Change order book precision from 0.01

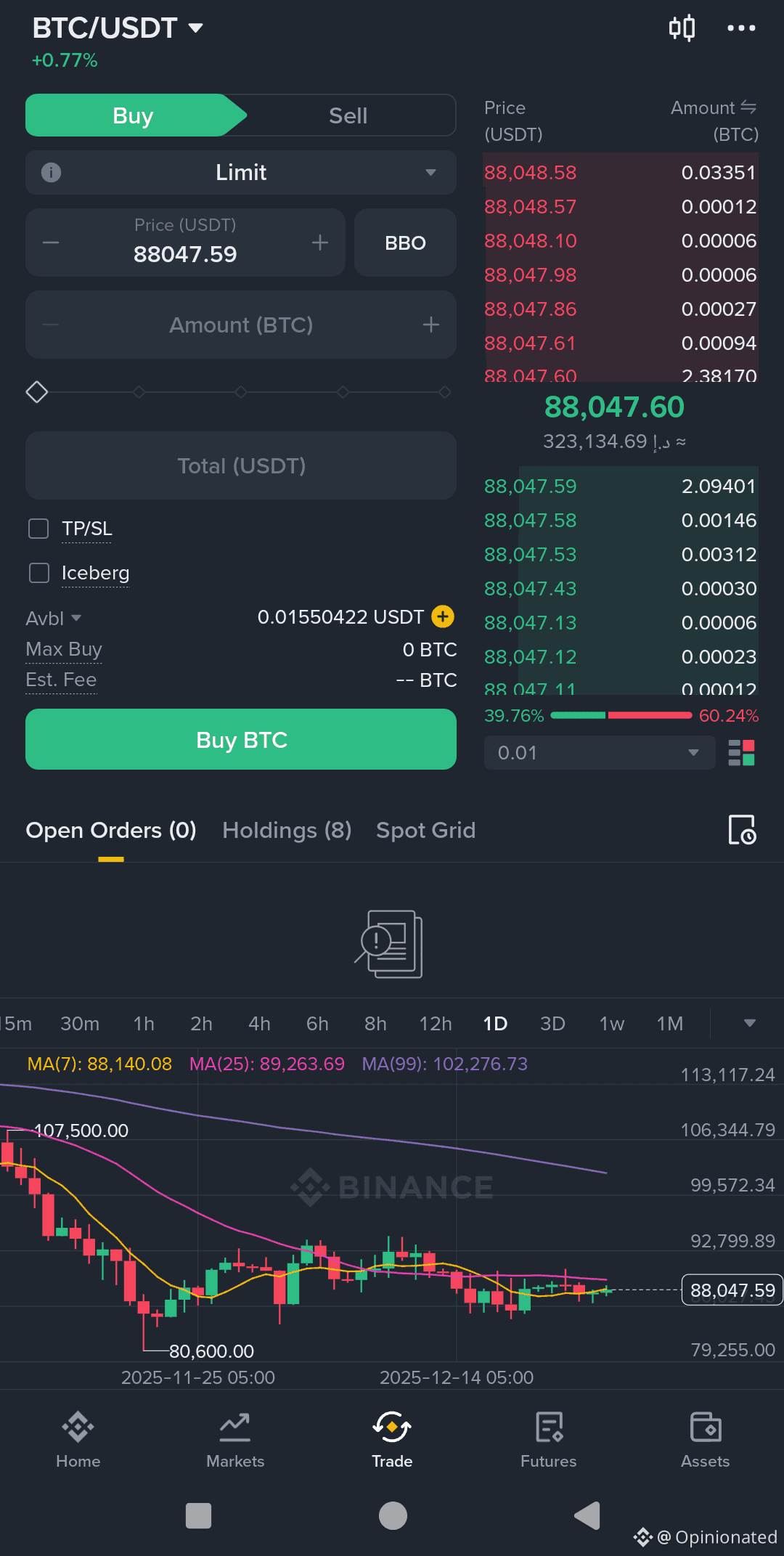point(599,753)
